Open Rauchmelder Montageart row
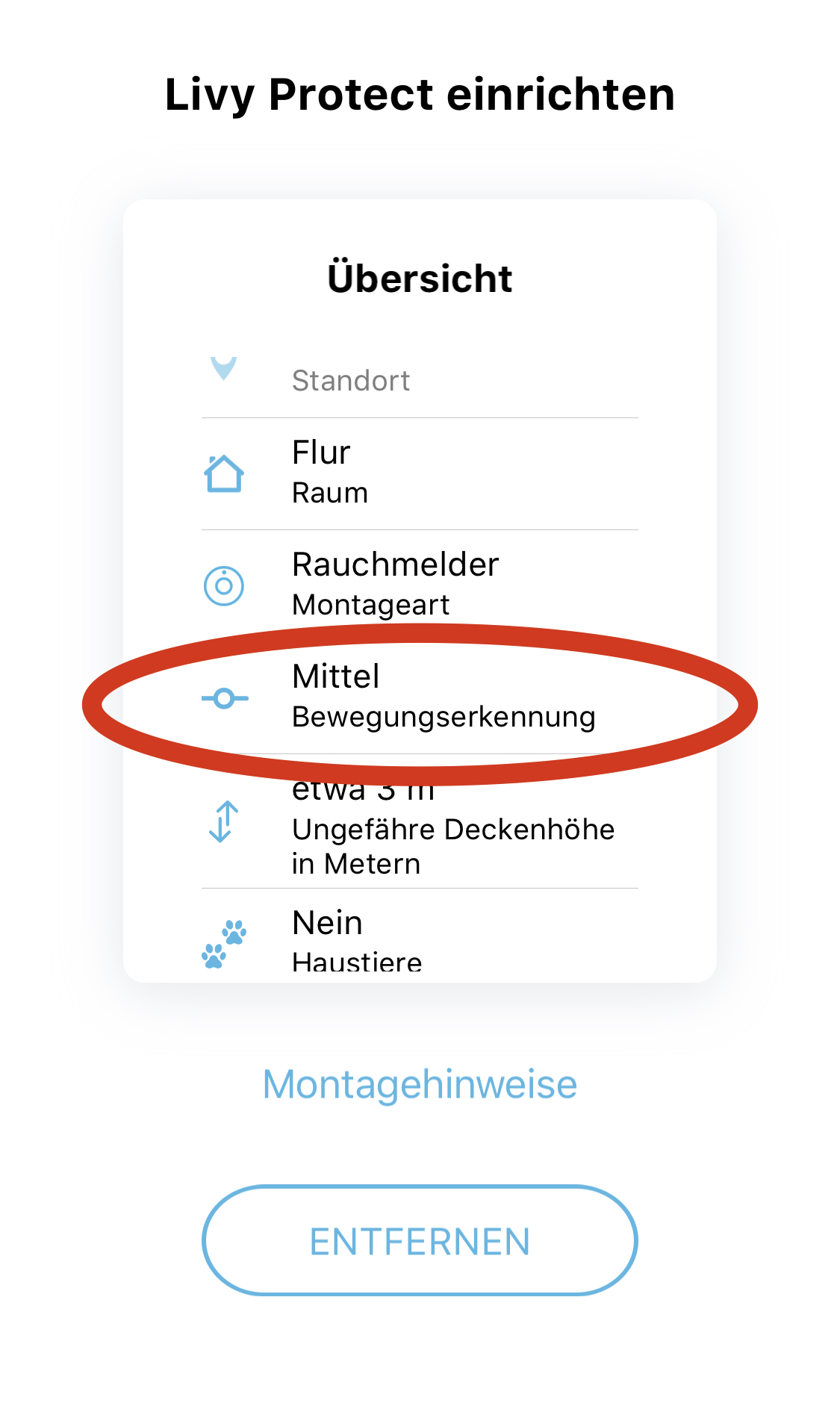This screenshot has height=1418, width=840. pos(418,585)
